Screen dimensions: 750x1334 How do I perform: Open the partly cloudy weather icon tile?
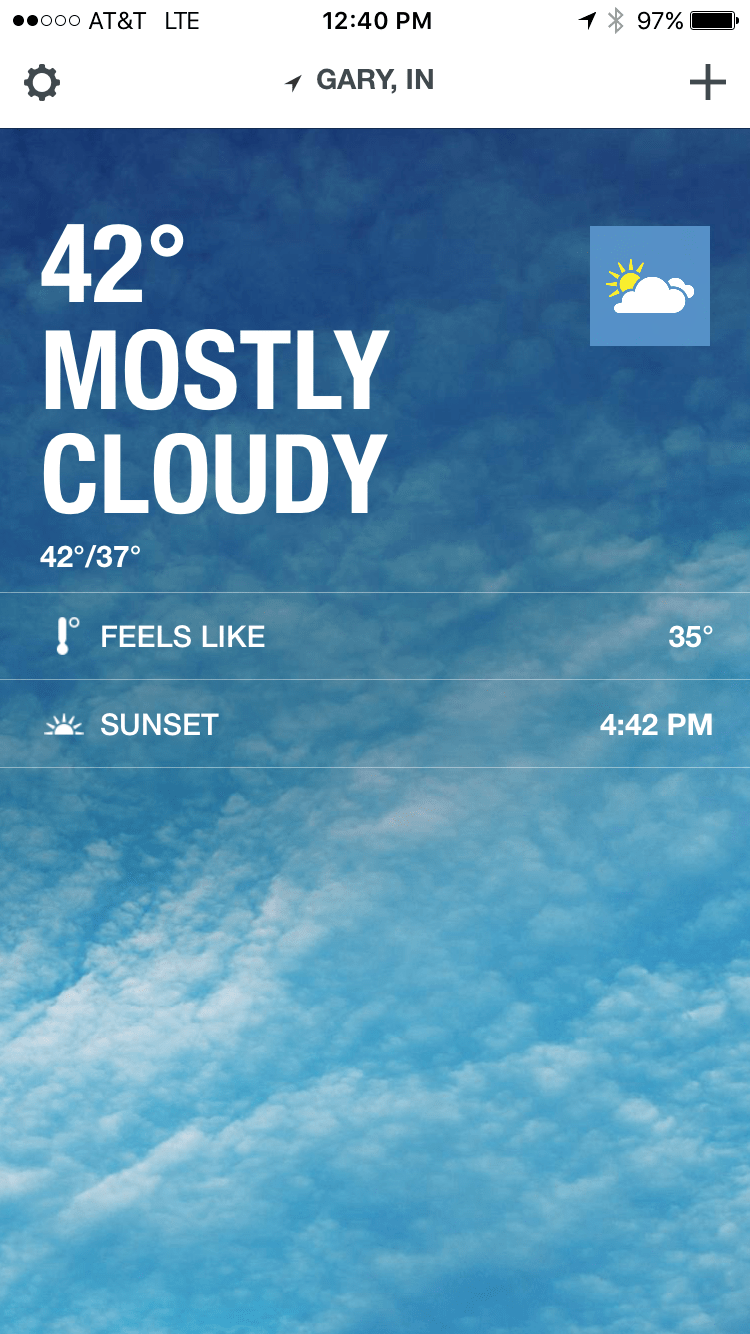(x=649, y=286)
